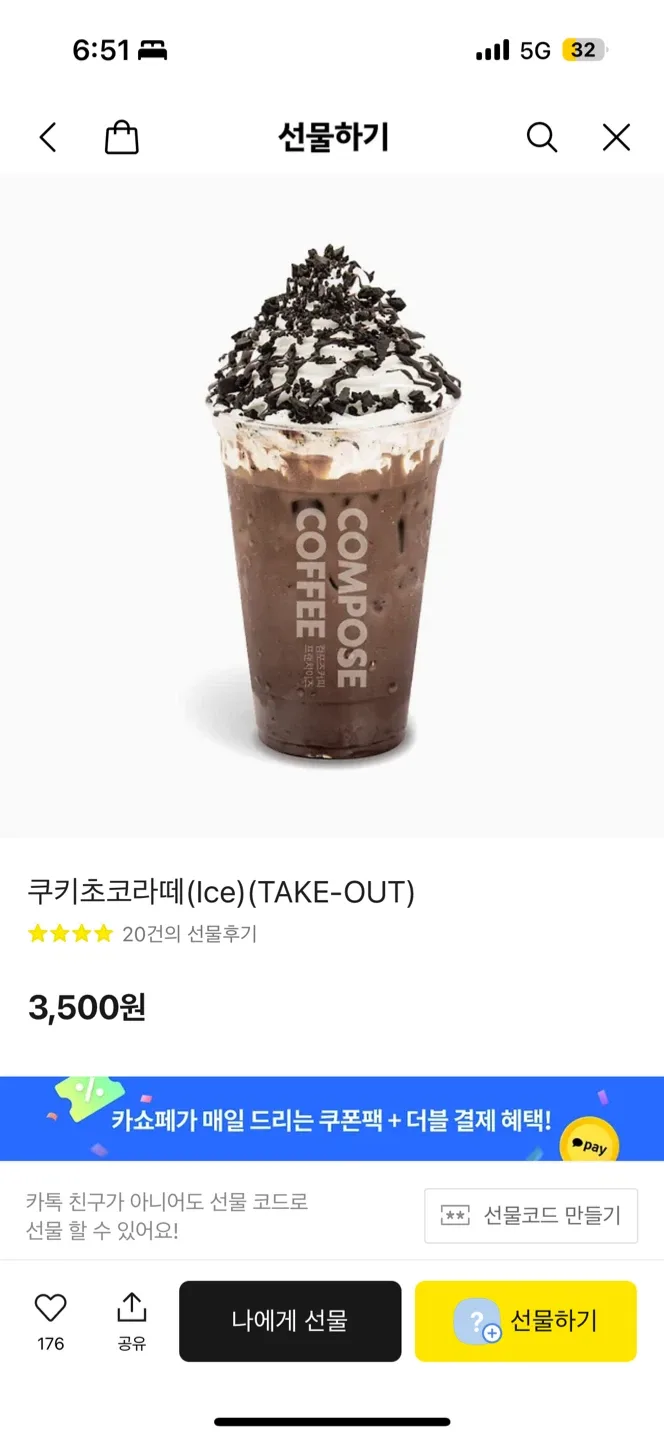View the 쿠키초코라떼 product image

[x=333, y=505]
